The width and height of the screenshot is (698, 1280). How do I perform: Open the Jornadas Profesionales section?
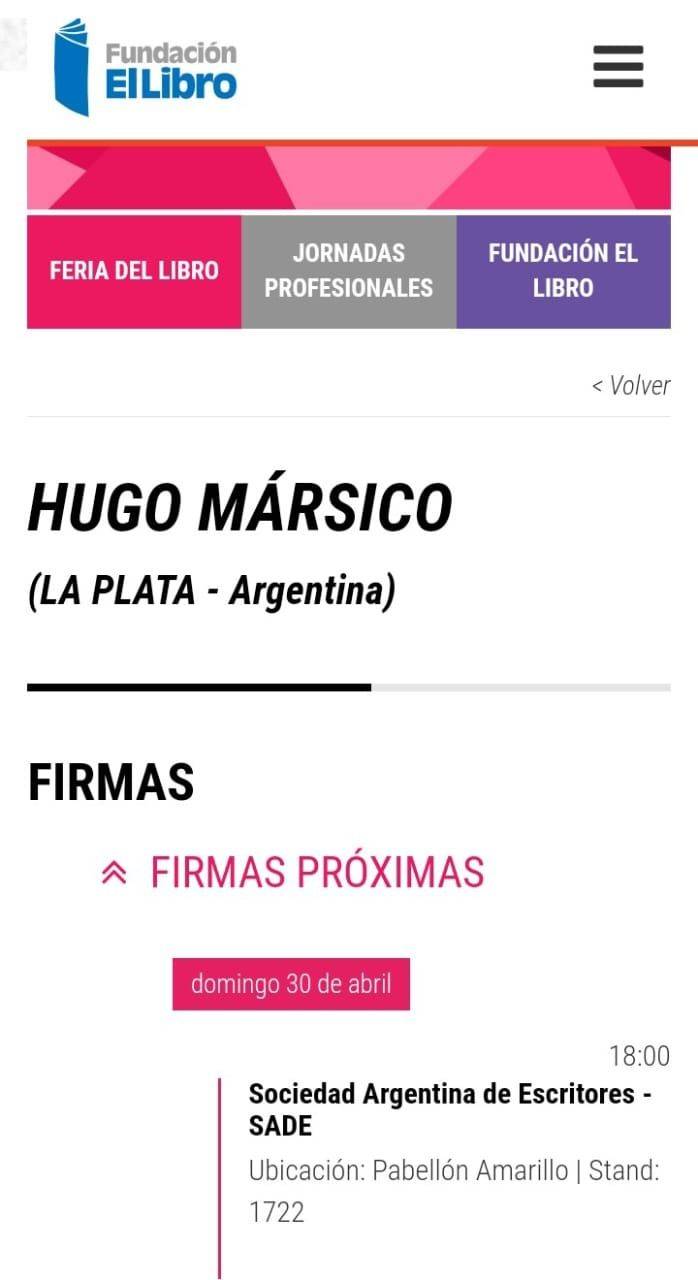pyautogui.click(x=349, y=271)
